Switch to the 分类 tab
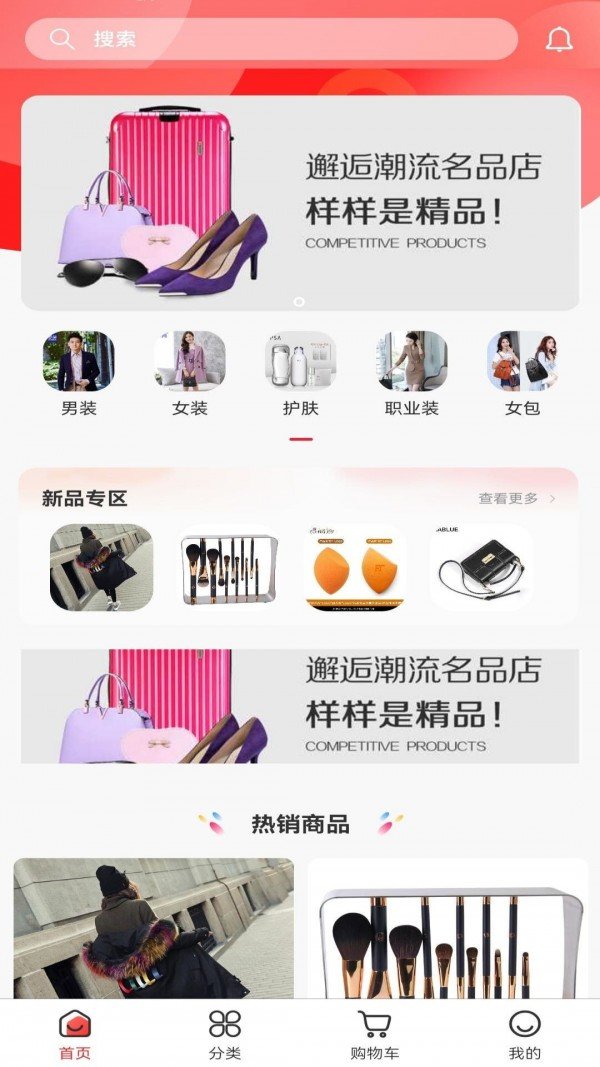This screenshot has width=600, height=1067. coord(225,1034)
